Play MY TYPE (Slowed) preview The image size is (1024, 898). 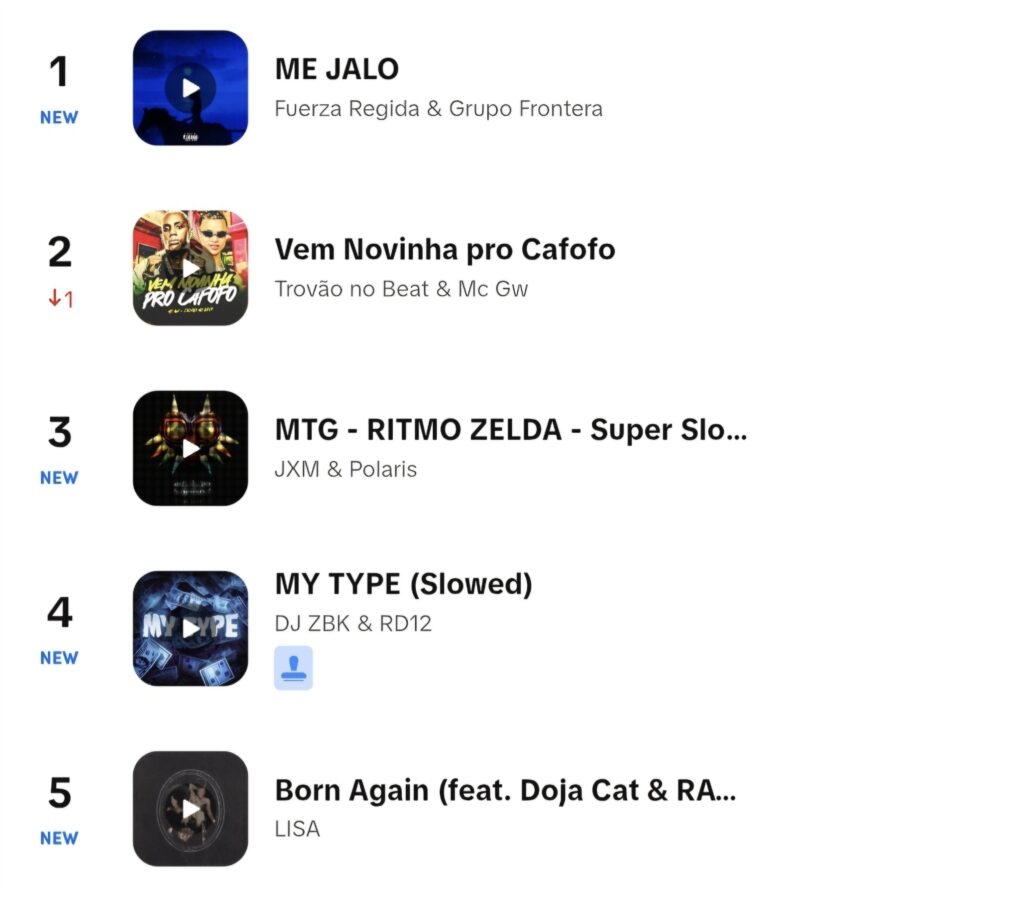pyautogui.click(x=190, y=628)
